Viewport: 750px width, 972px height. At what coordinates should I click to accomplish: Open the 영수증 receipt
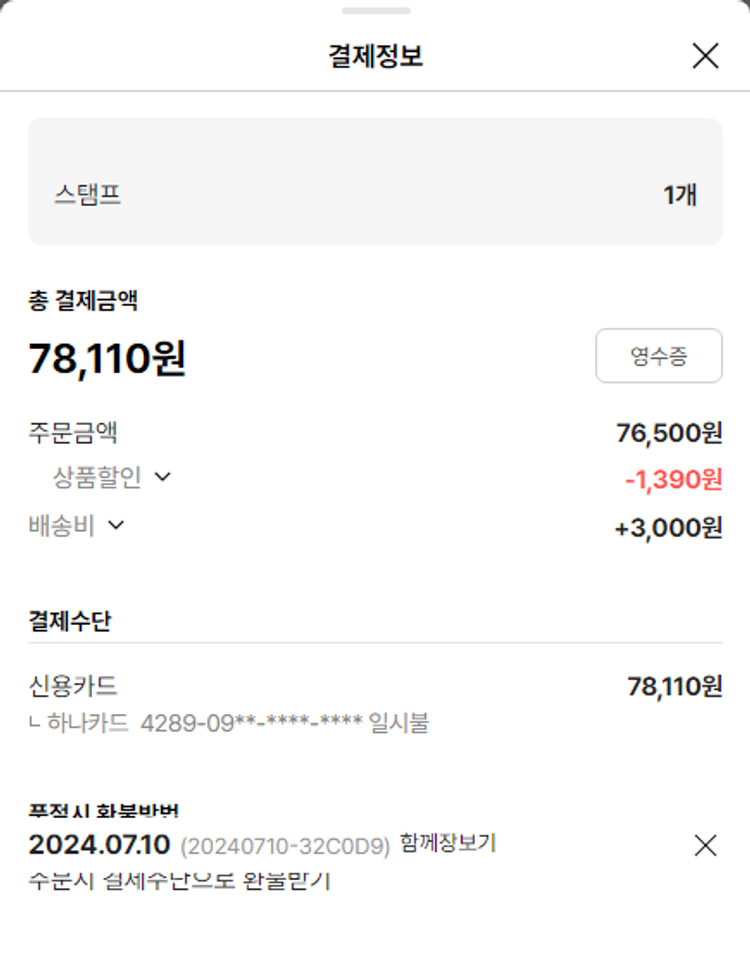click(658, 356)
